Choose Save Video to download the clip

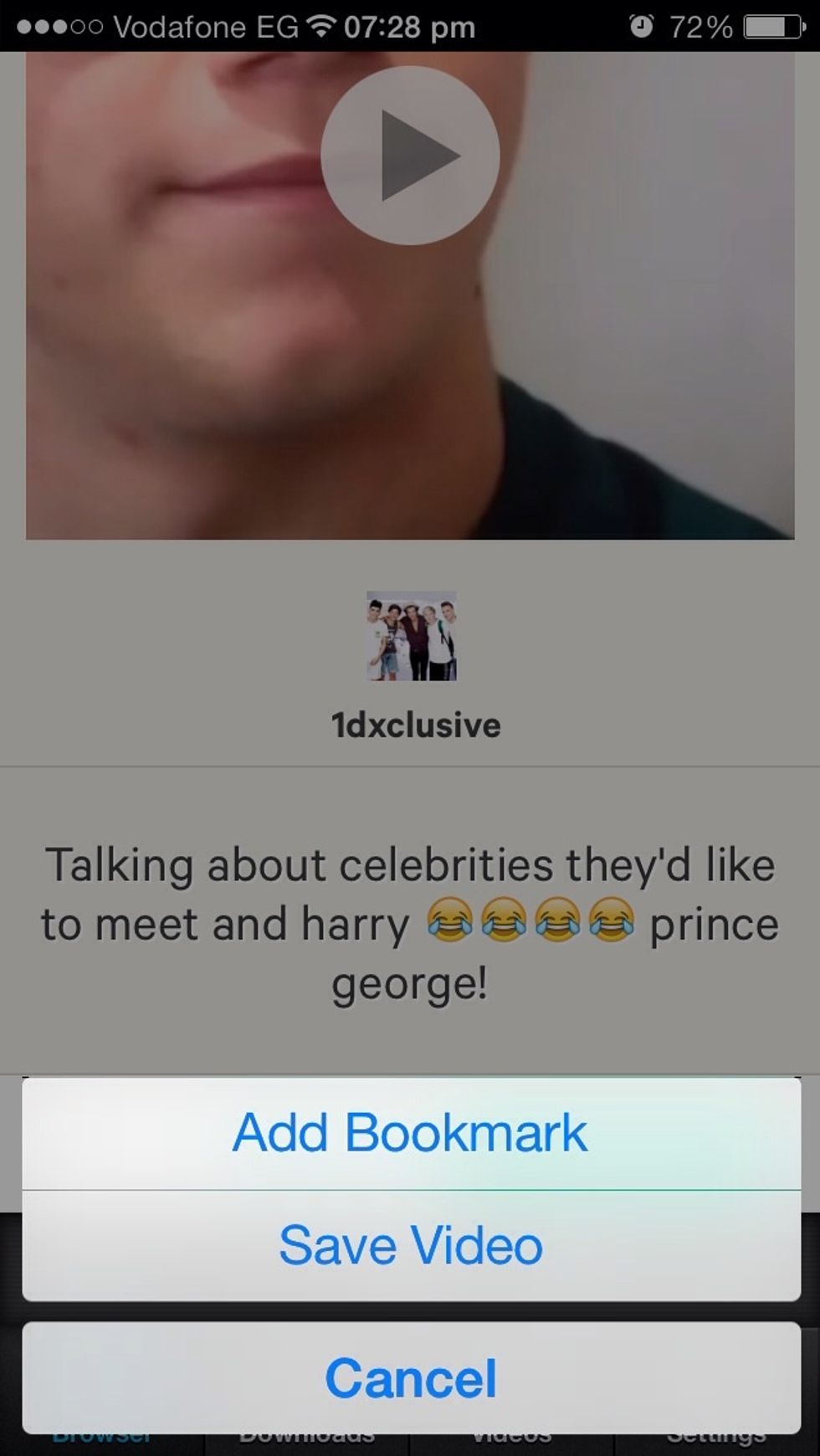[411, 1245]
